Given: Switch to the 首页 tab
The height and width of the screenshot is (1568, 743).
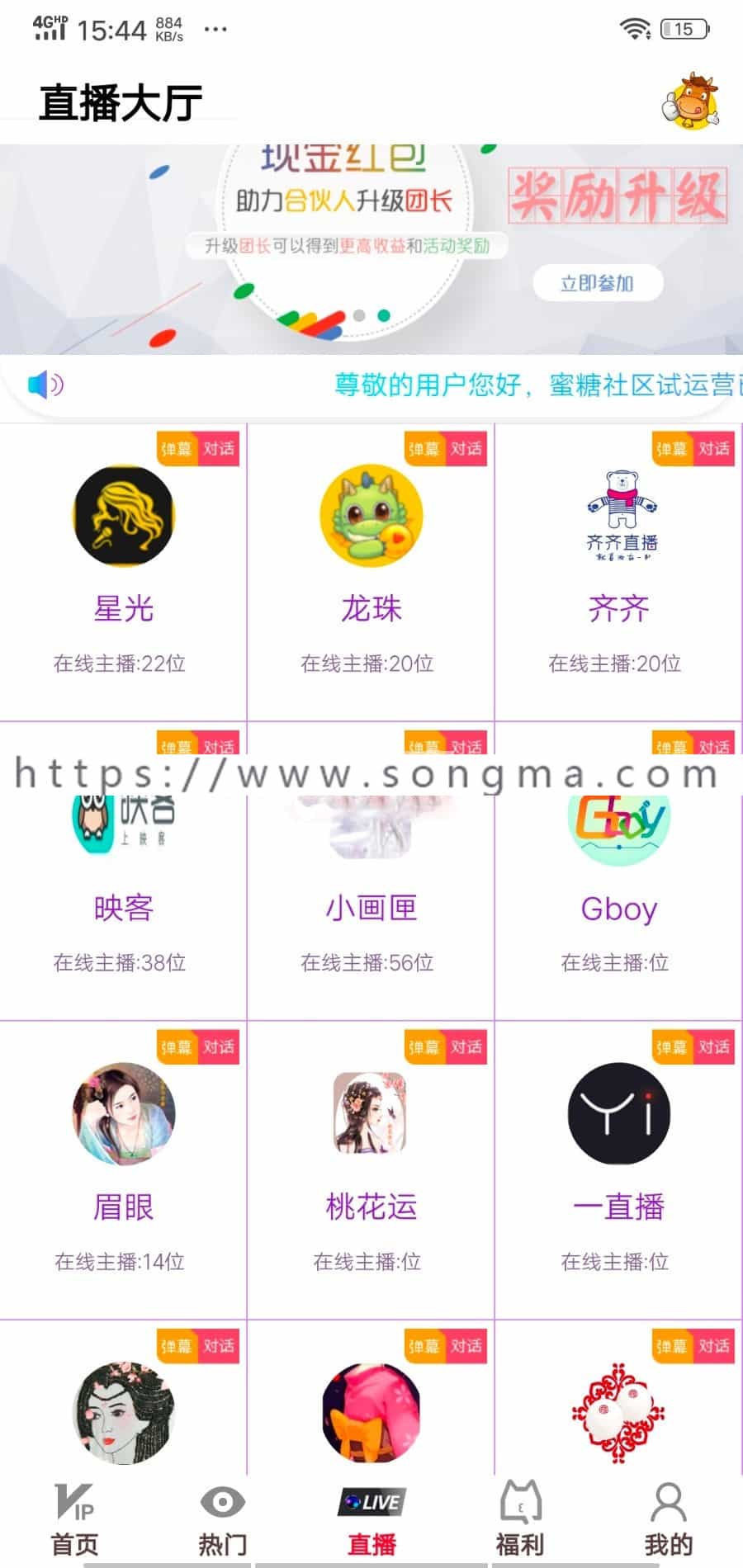Looking at the screenshot, I should (74, 1520).
